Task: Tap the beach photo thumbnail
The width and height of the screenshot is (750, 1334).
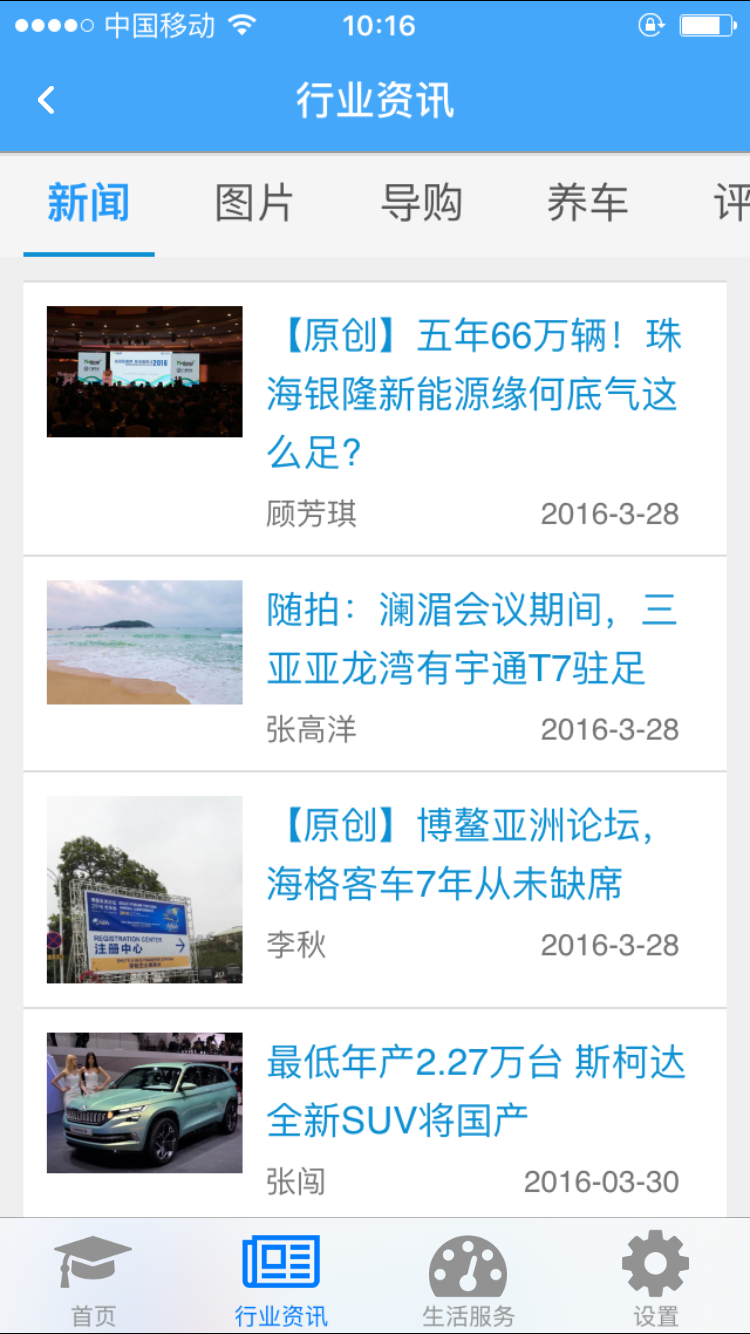Action: [x=143, y=642]
